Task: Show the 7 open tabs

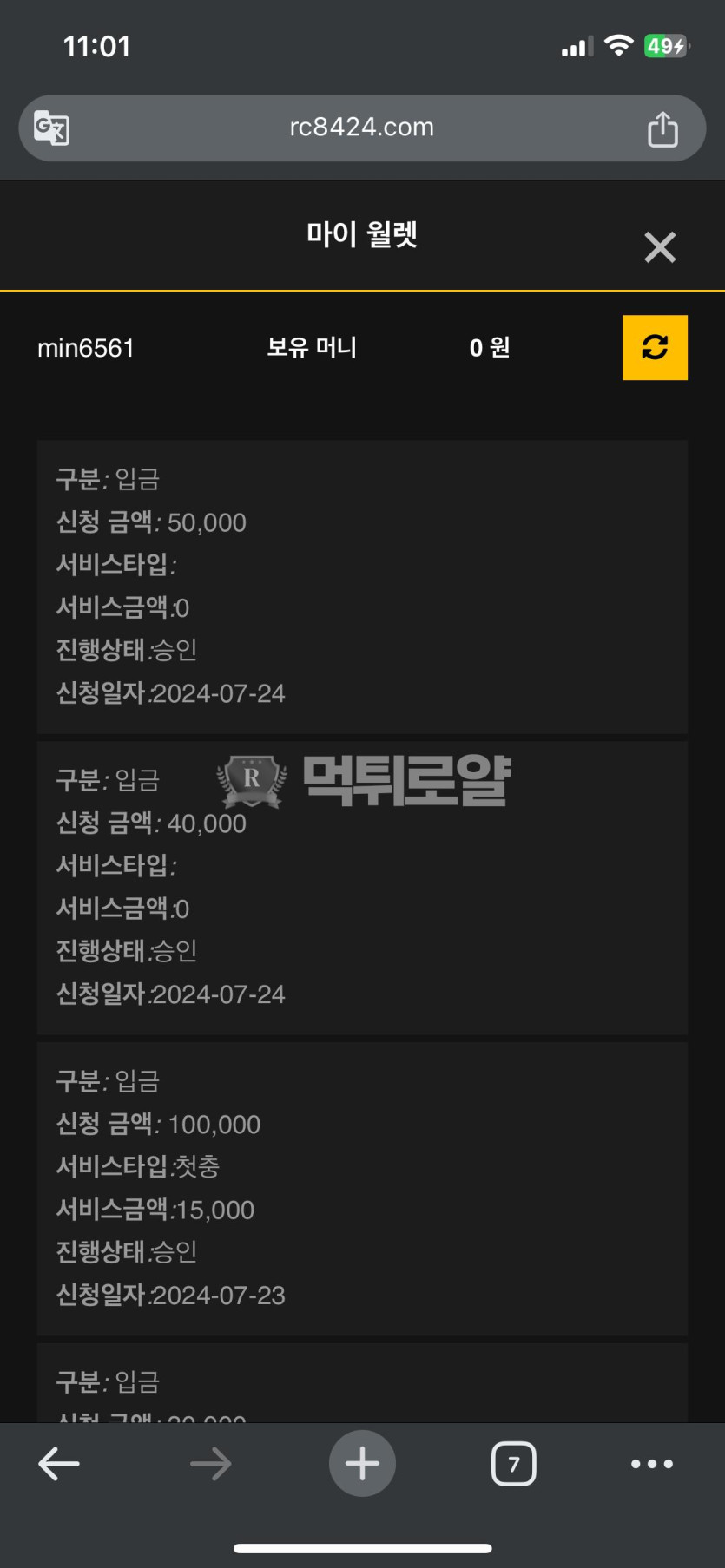Action: click(513, 1464)
